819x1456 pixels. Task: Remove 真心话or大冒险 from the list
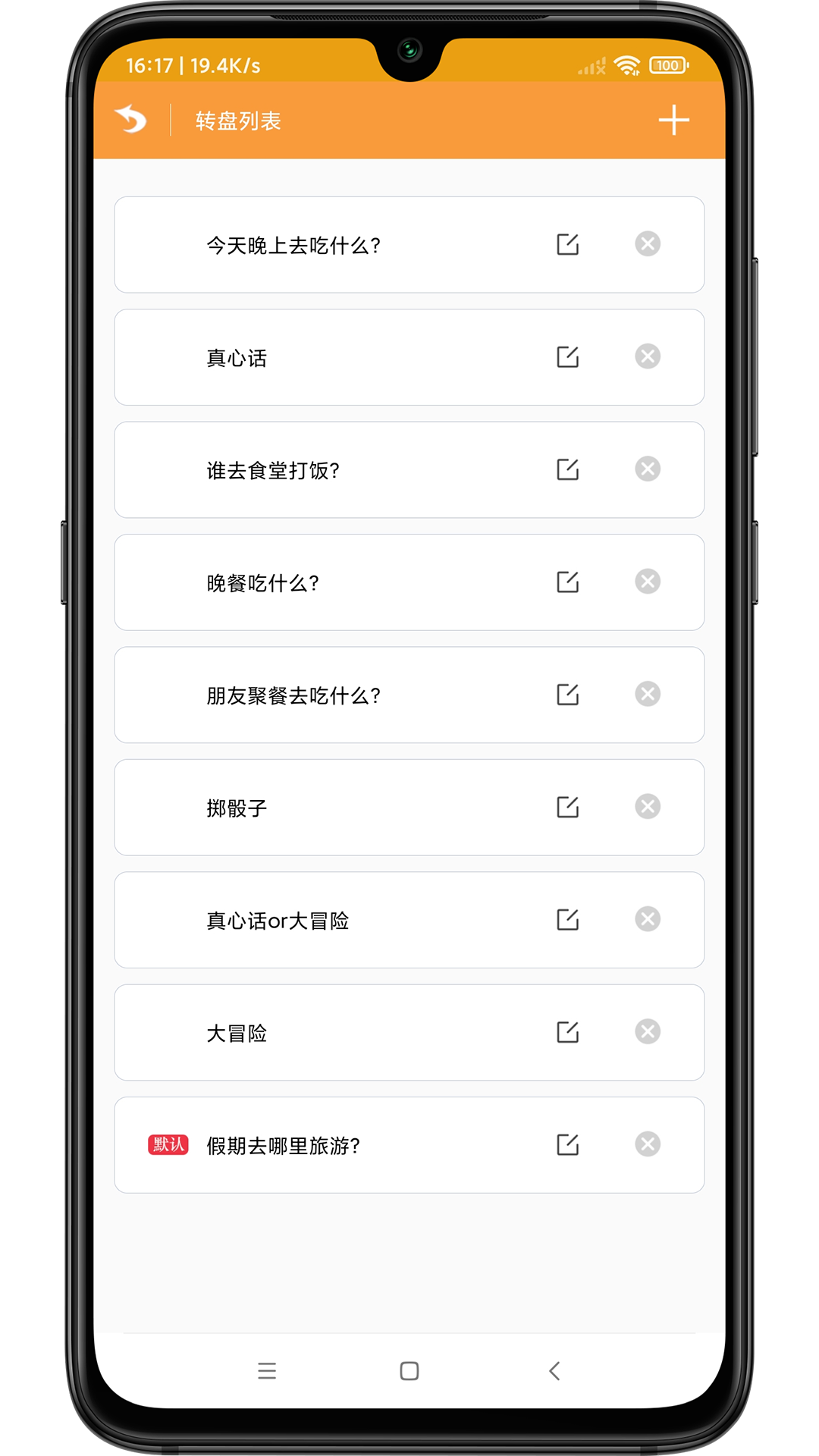tap(648, 919)
